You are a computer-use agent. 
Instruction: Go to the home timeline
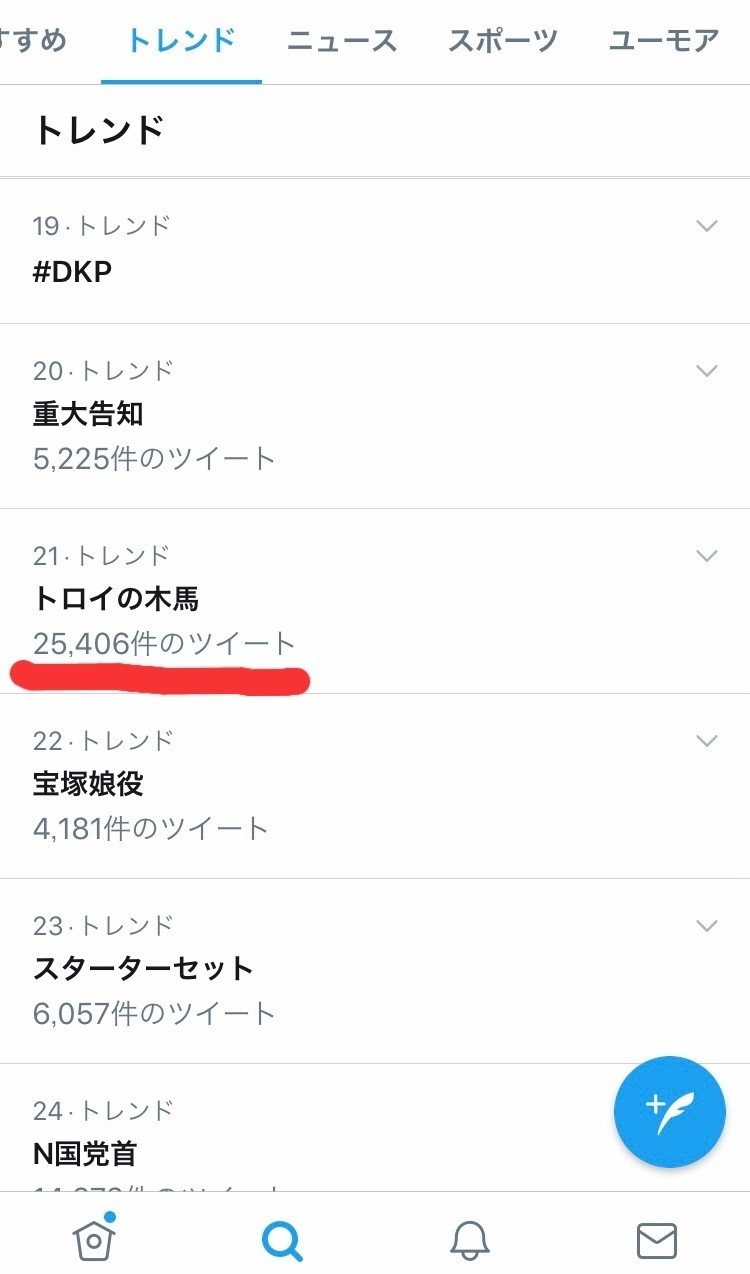93,1240
